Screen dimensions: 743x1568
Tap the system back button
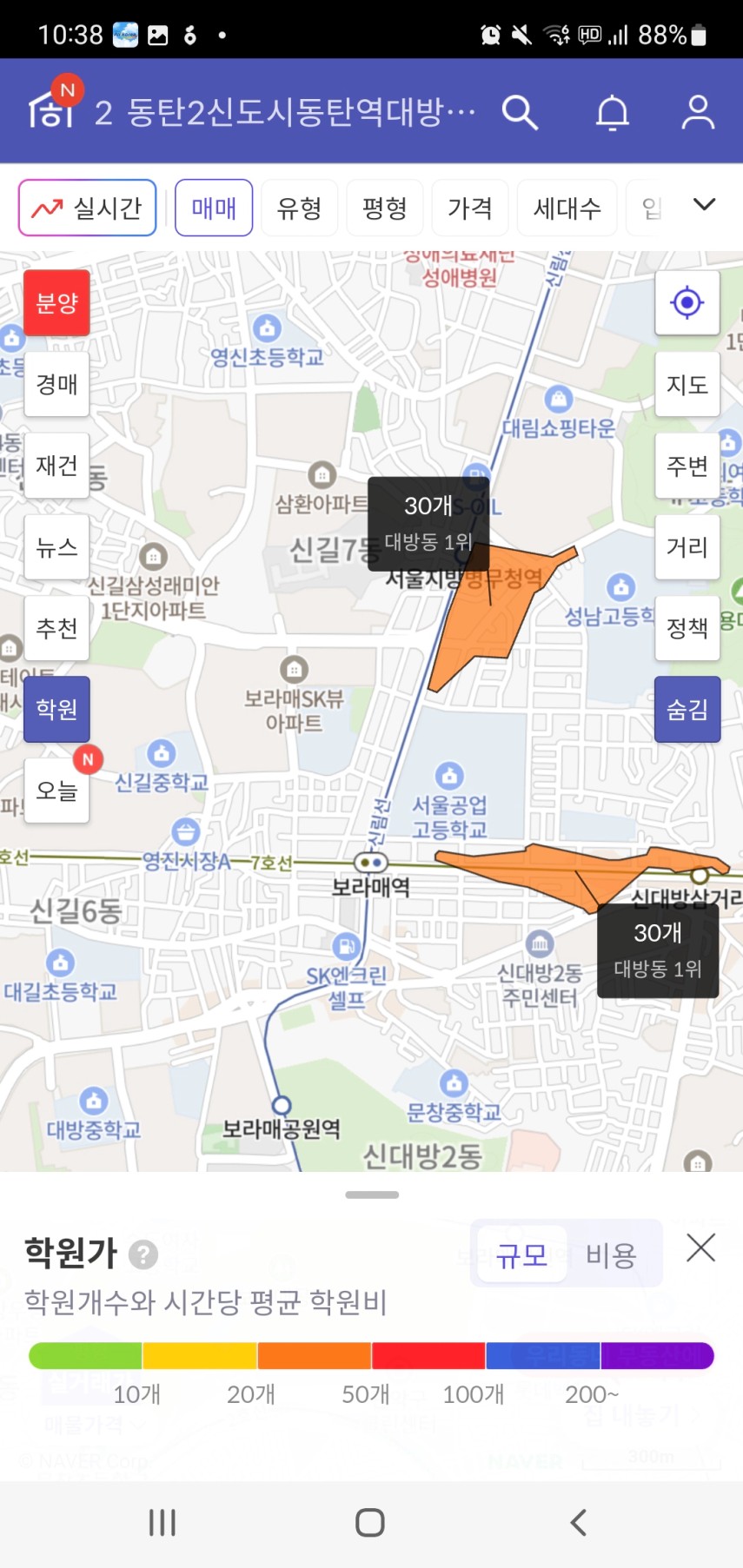point(578,1522)
